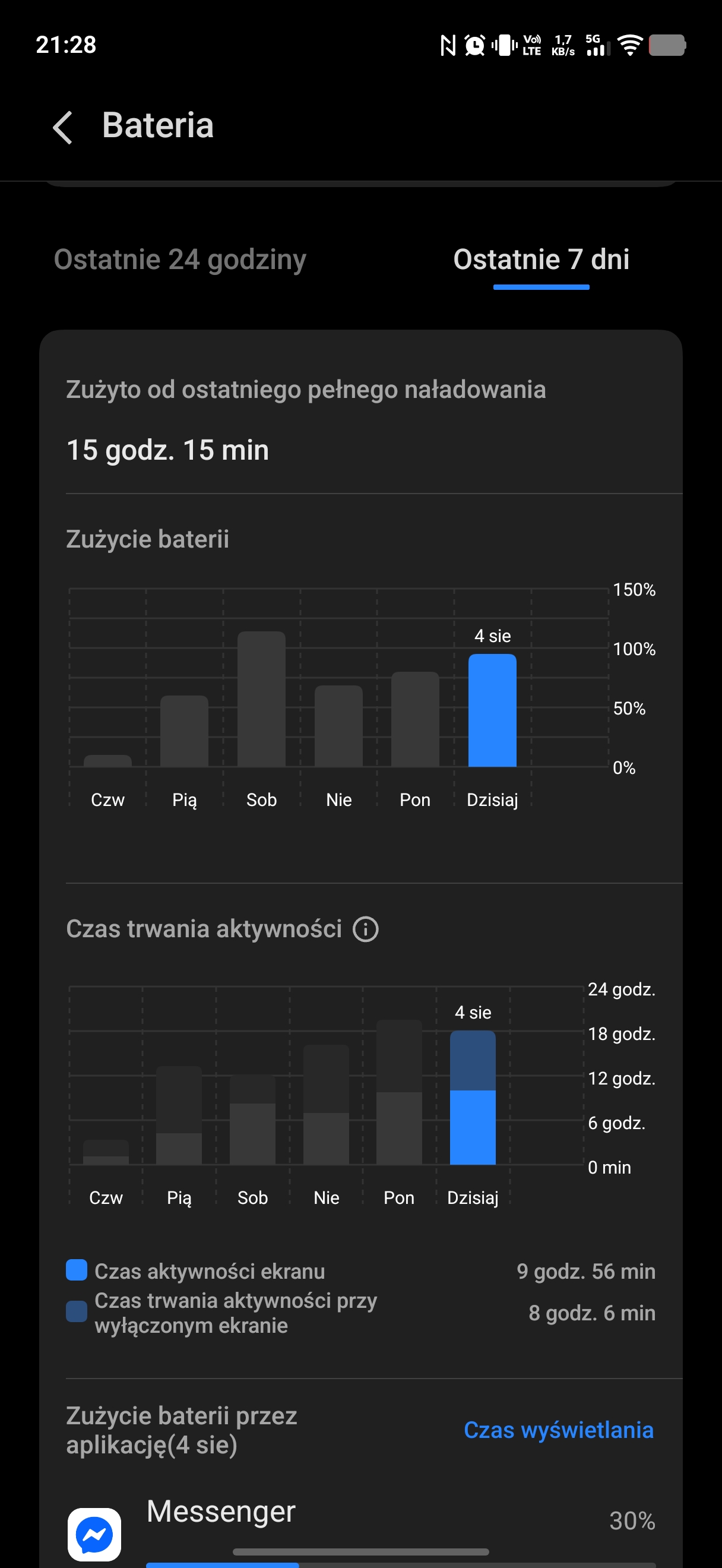Open info icon next to Czas trwania aktywności
Image resolution: width=722 pixels, height=1568 pixels.
(366, 929)
